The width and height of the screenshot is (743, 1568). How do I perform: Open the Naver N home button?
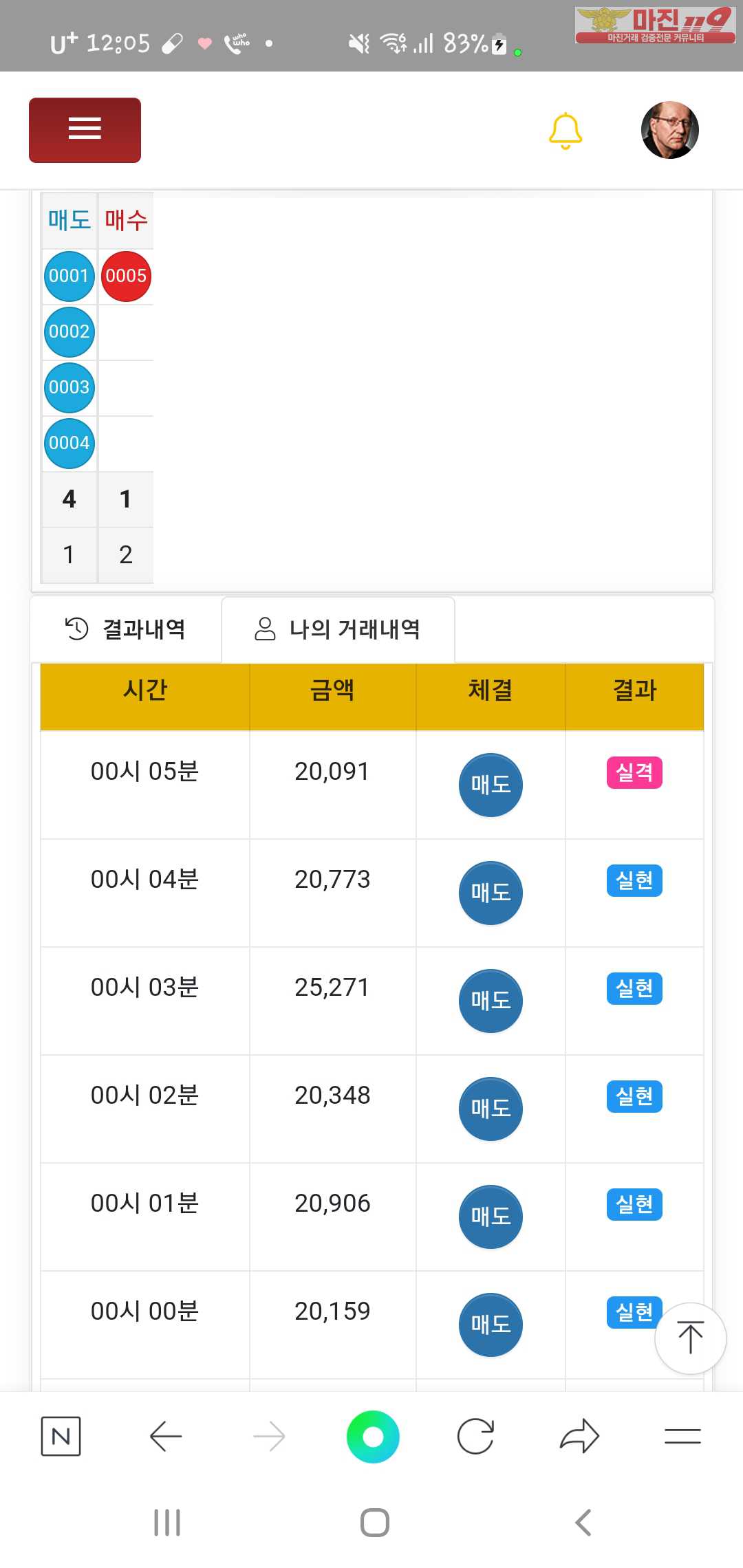coord(61,1436)
